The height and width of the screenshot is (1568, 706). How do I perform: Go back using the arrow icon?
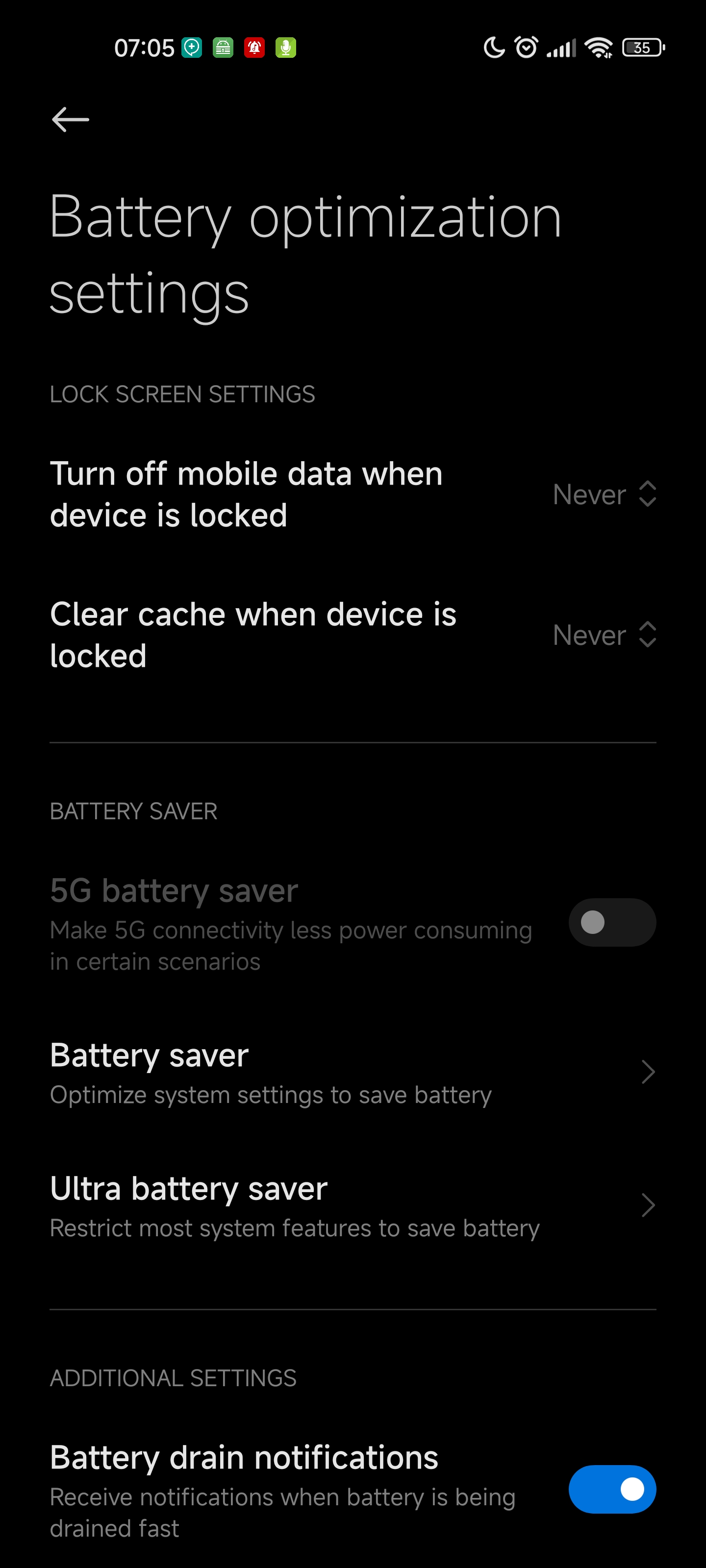pos(71,119)
